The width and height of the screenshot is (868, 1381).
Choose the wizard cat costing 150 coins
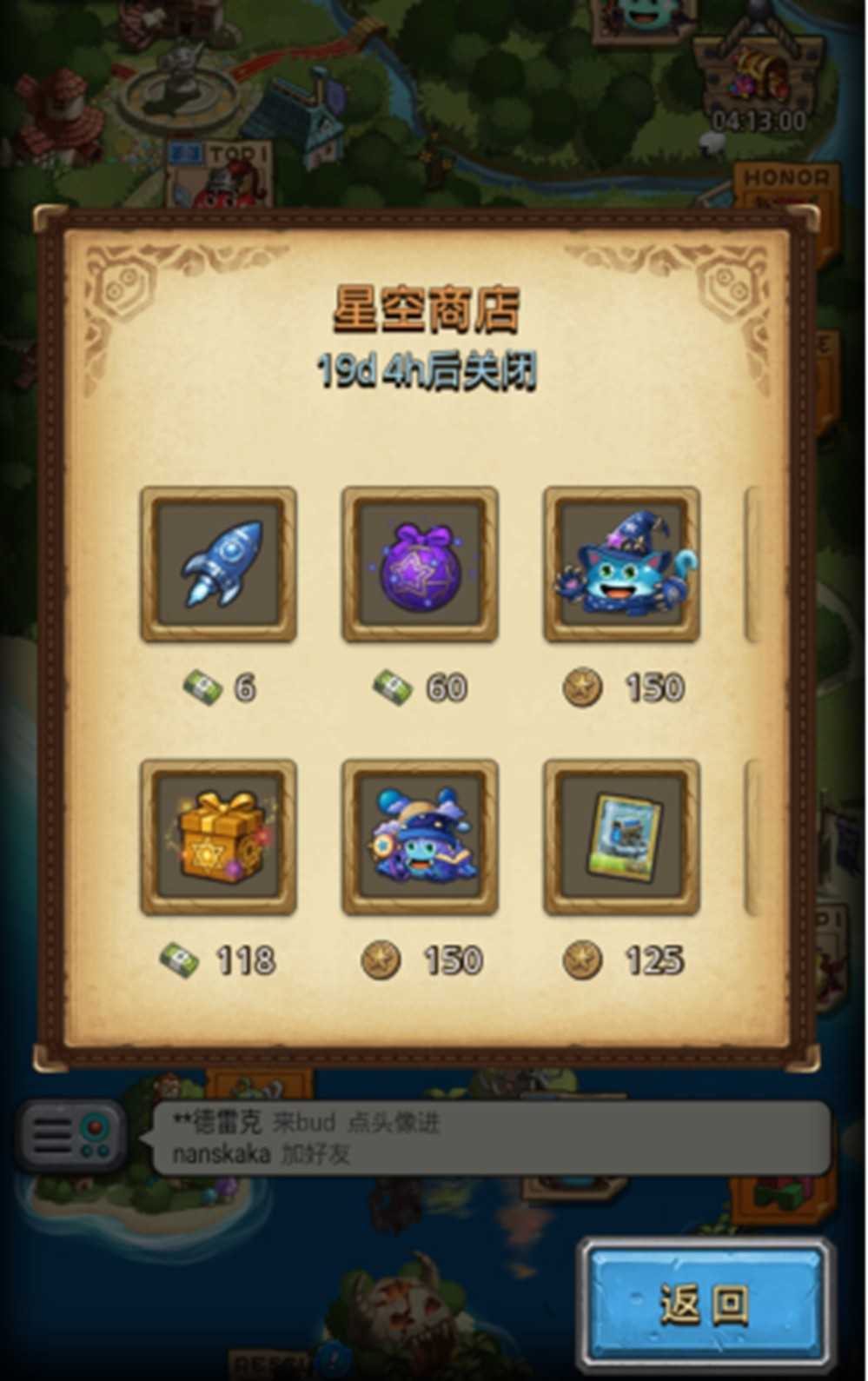[x=621, y=564]
